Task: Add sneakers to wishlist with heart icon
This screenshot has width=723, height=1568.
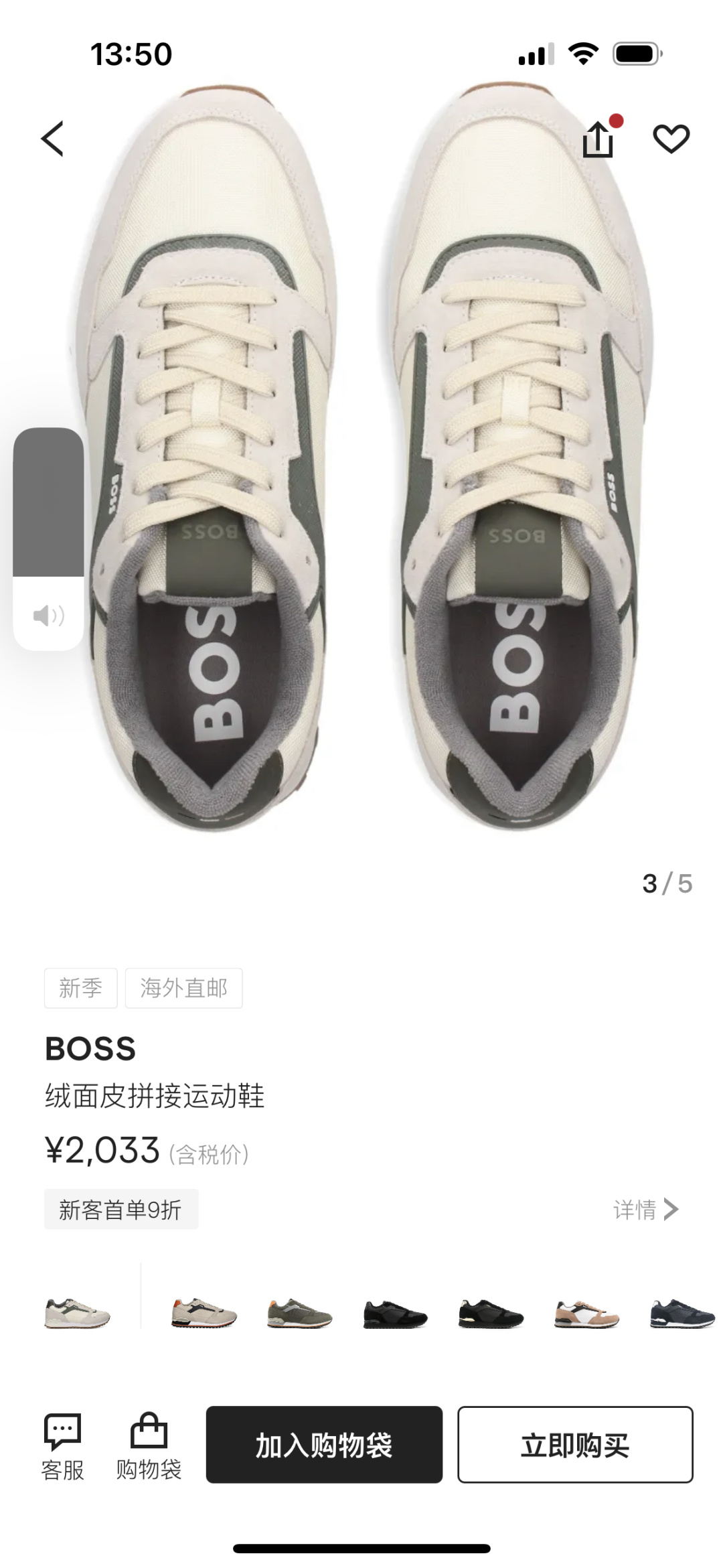Action: tap(671, 139)
